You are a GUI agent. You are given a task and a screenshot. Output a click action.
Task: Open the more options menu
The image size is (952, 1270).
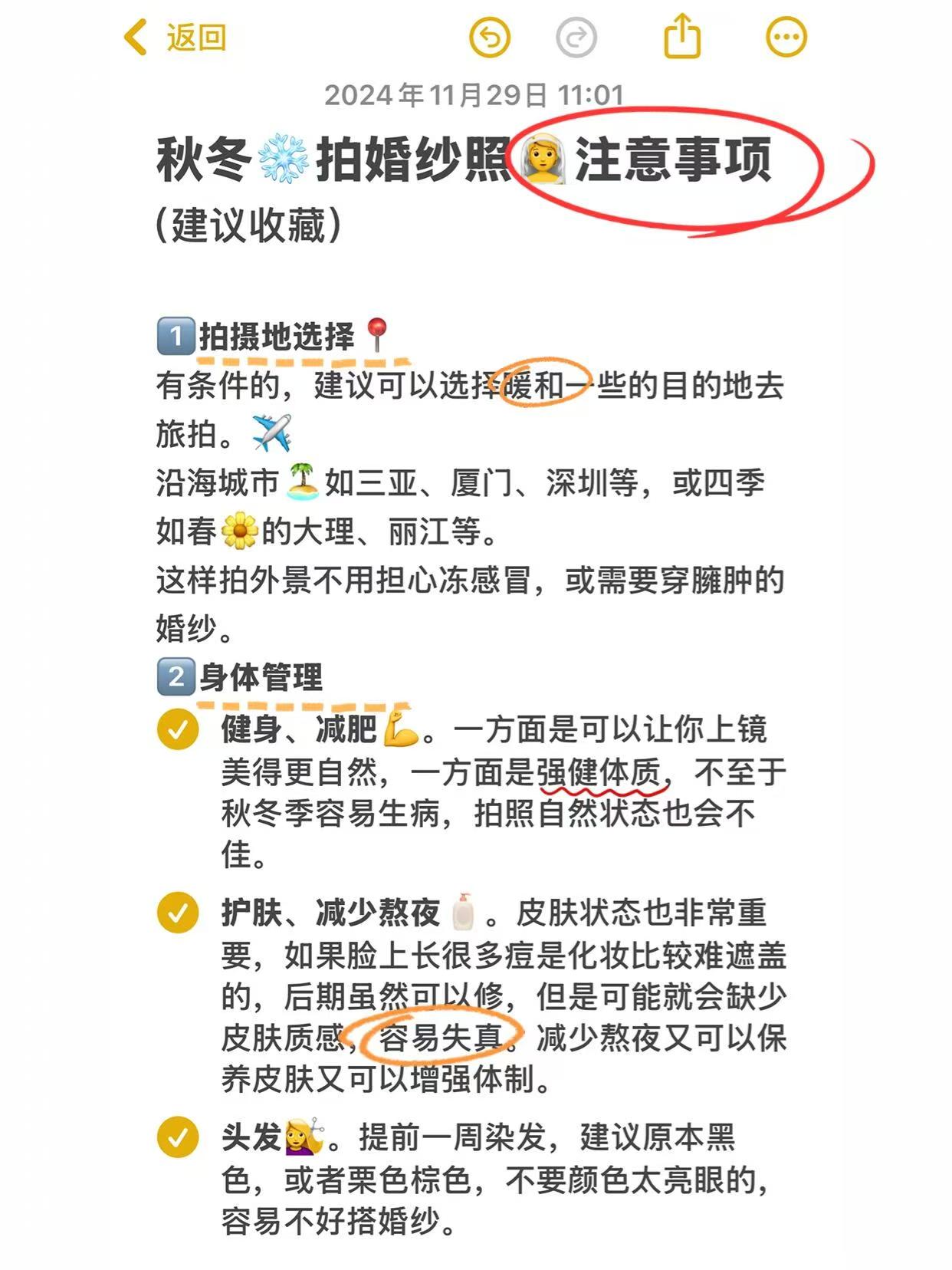(786, 37)
